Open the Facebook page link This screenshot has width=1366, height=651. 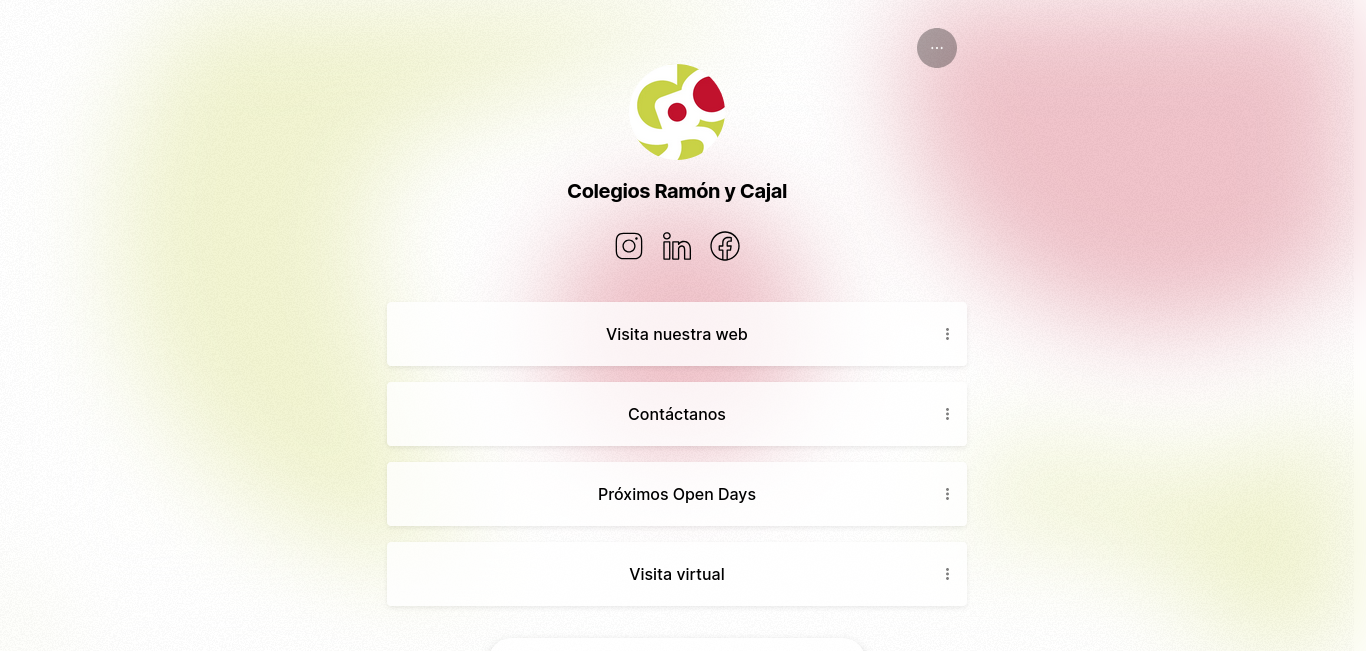(725, 246)
